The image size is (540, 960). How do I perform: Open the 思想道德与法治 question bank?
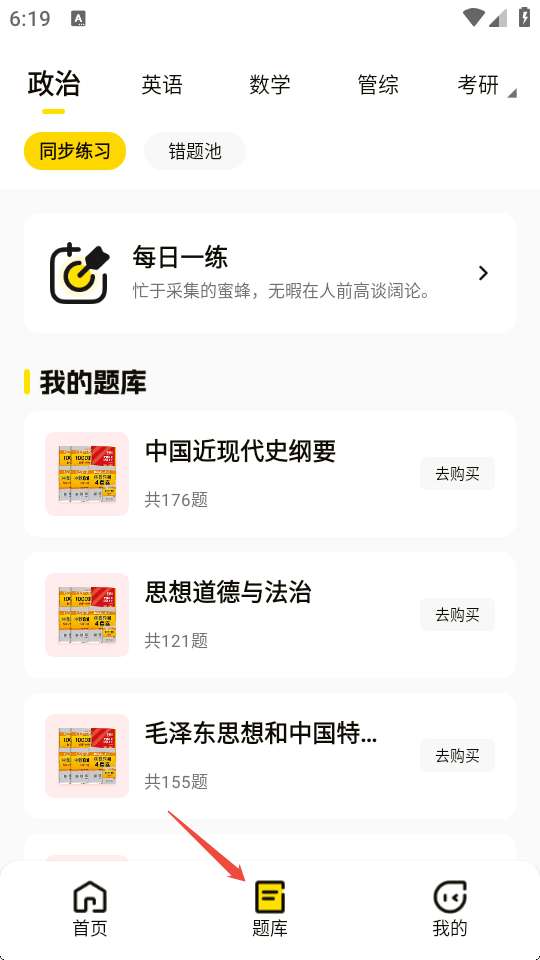(270, 615)
